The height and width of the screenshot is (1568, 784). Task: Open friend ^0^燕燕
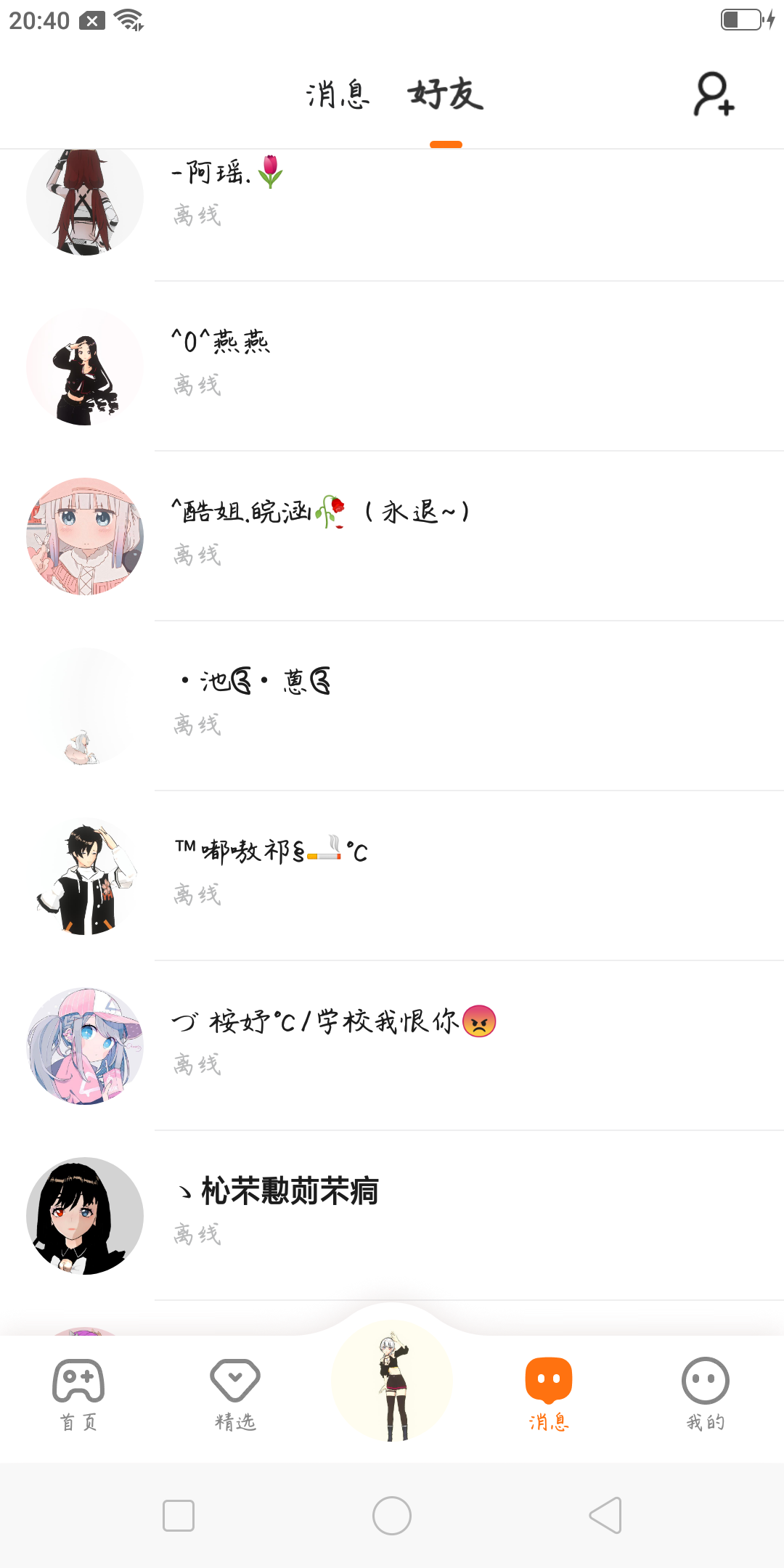tap(392, 367)
